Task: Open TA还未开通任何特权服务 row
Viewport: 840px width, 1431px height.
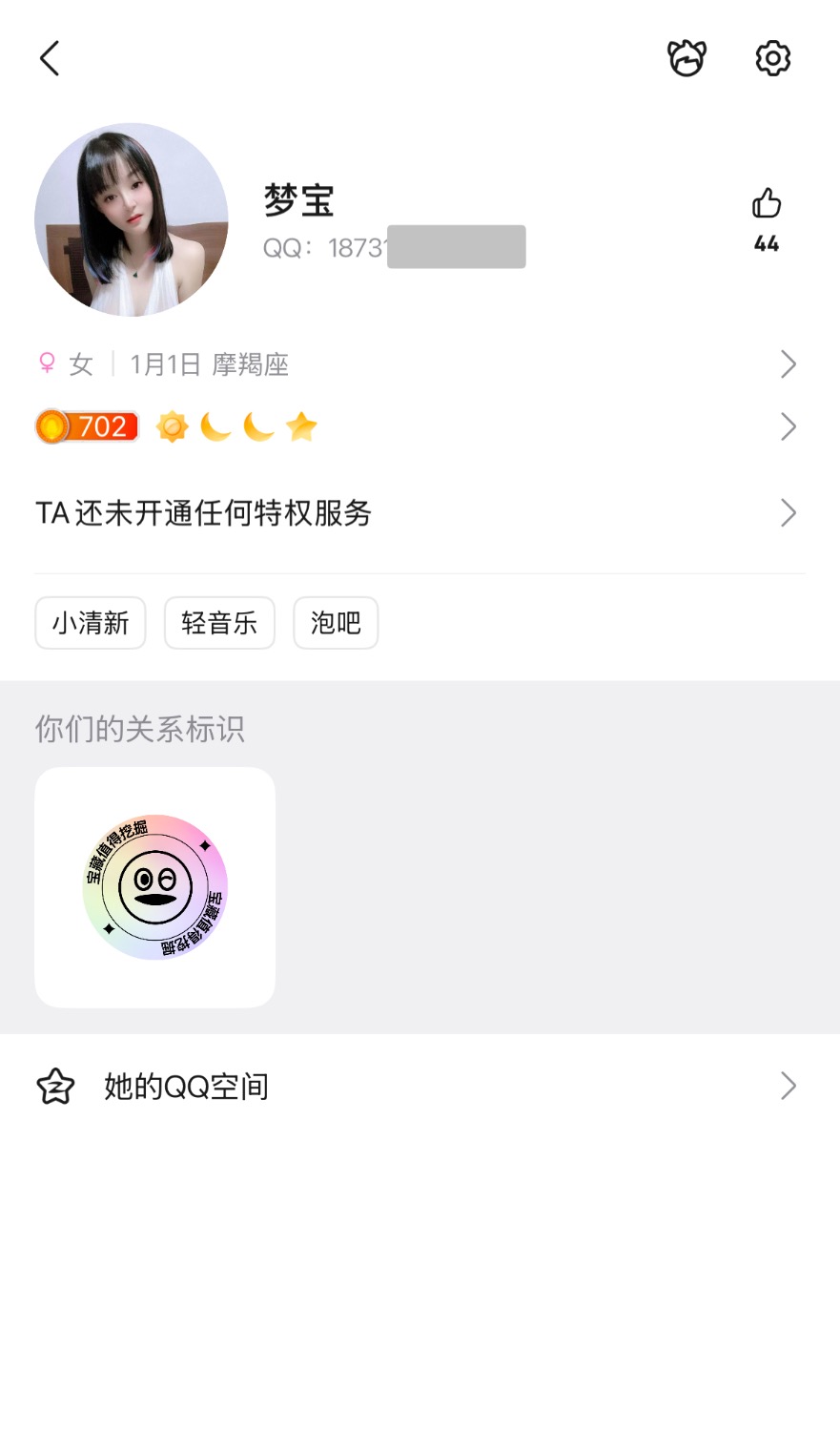Action: tap(418, 513)
